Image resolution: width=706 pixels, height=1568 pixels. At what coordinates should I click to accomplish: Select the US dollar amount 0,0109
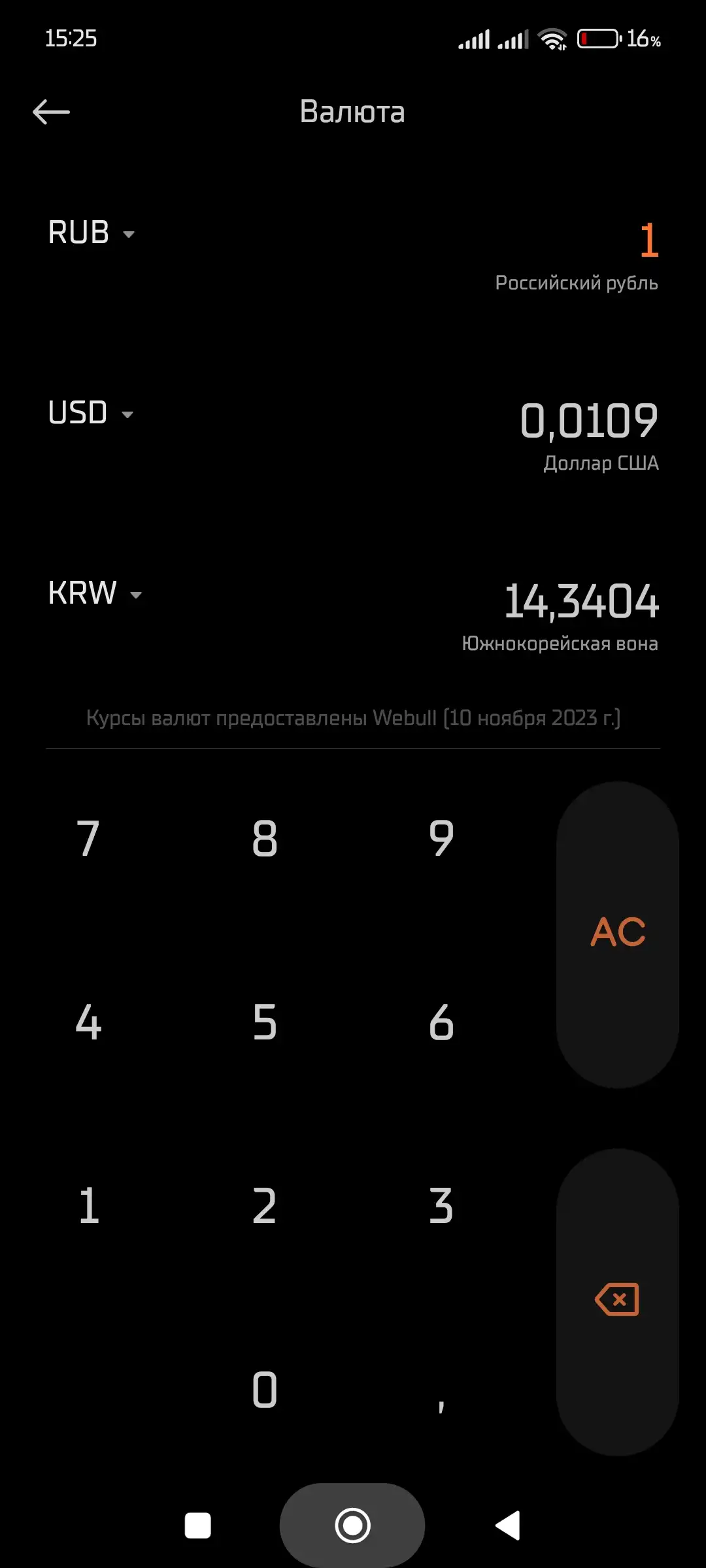click(589, 420)
